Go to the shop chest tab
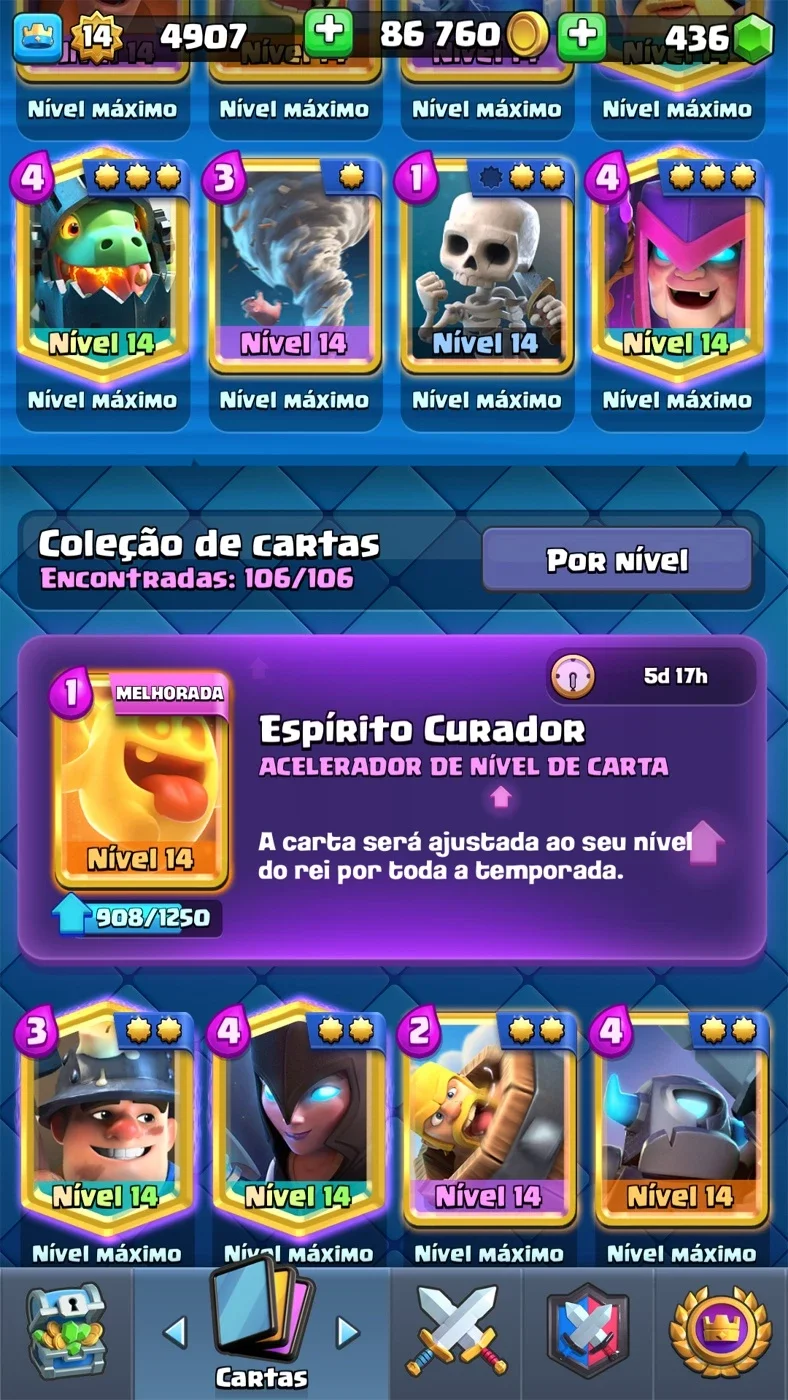788x1400 pixels. coord(65,1333)
